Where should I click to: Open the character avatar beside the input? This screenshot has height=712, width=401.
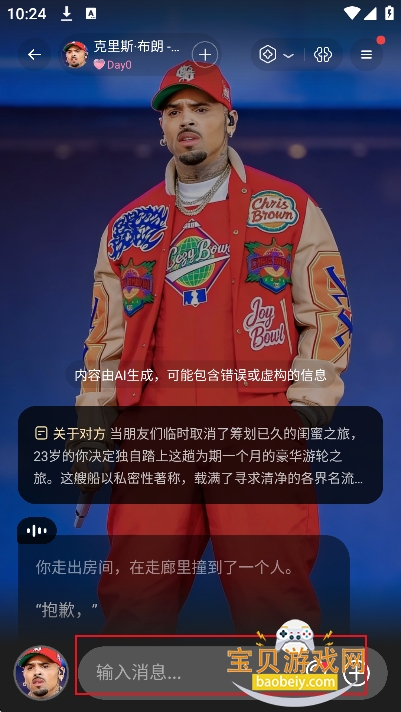[x=41, y=673]
